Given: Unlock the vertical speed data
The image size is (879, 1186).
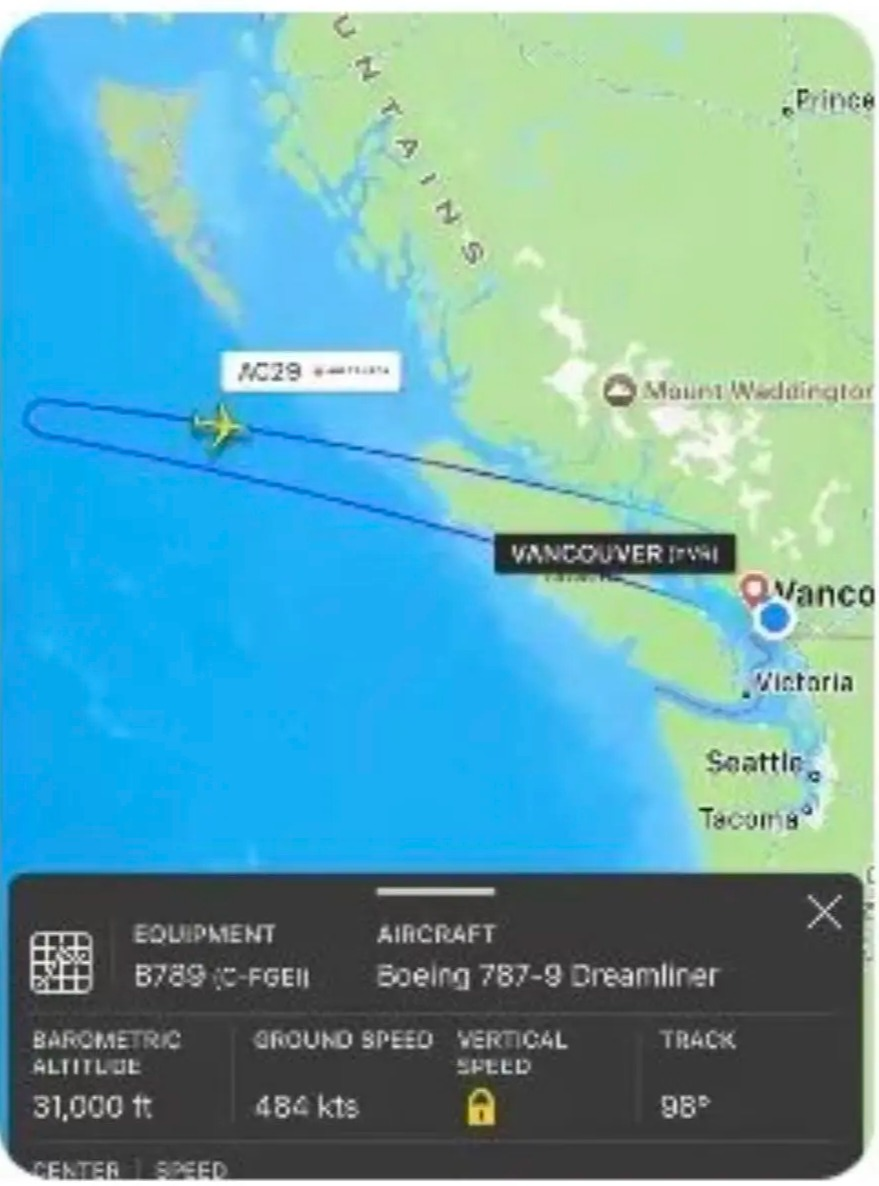Looking at the screenshot, I should [482, 1108].
